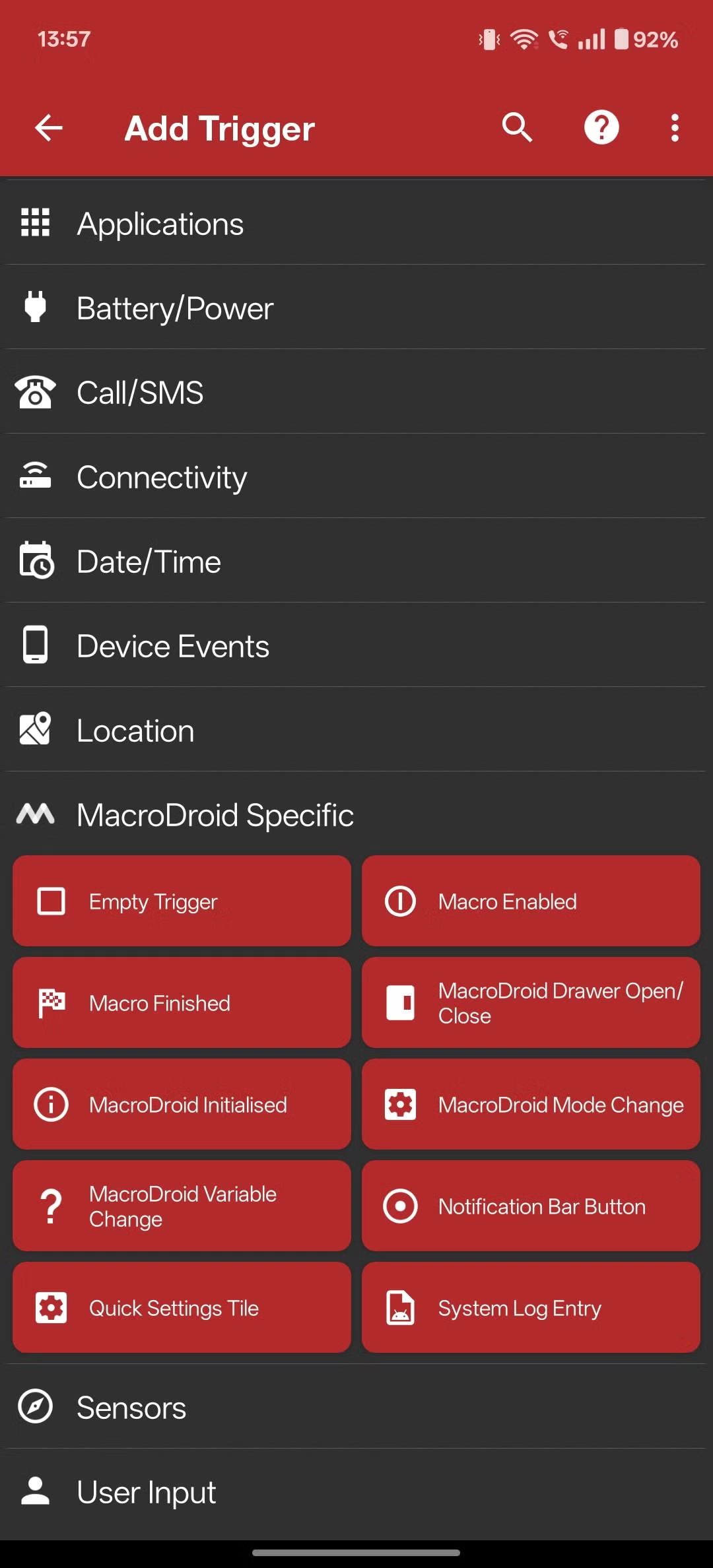Open the overflow menu in the top bar
The width and height of the screenshot is (713, 1568).
point(674,127)
